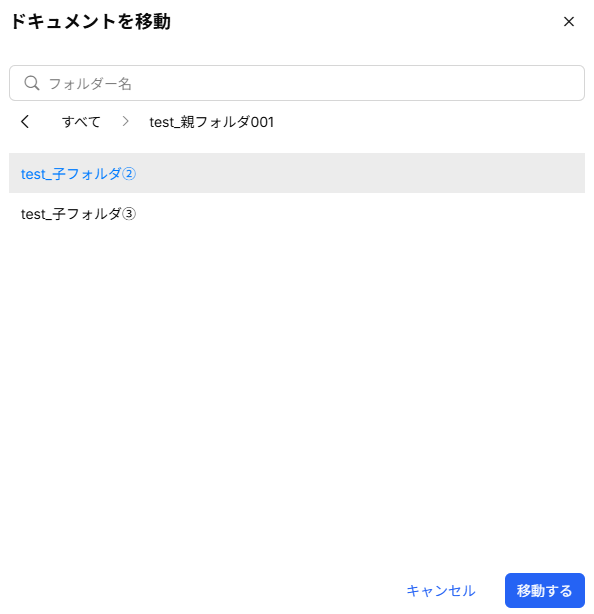Jump to すべて in the breadcrumb

pos(81,122)
